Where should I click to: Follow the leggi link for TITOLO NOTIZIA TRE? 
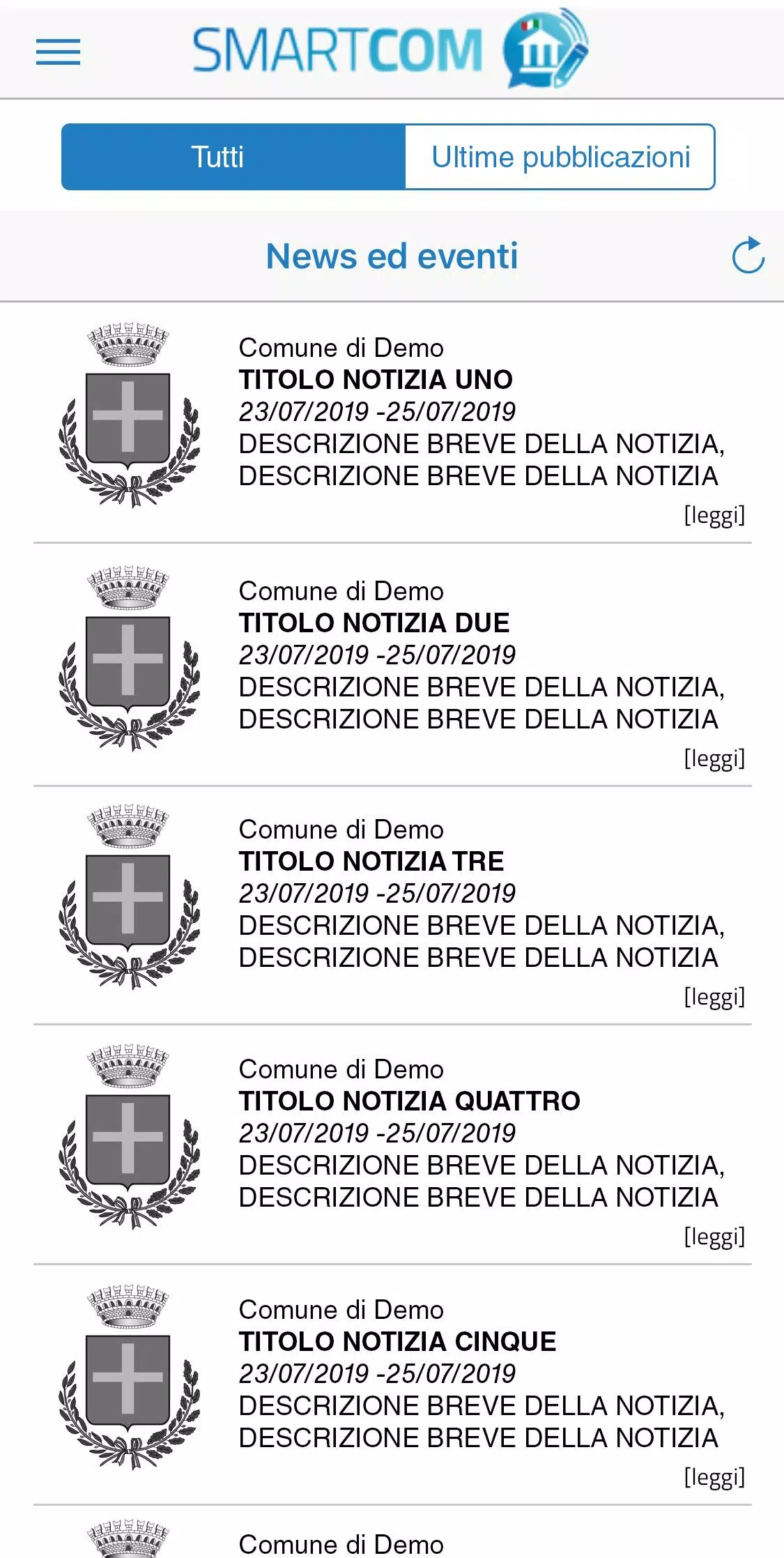click(714, 998)
